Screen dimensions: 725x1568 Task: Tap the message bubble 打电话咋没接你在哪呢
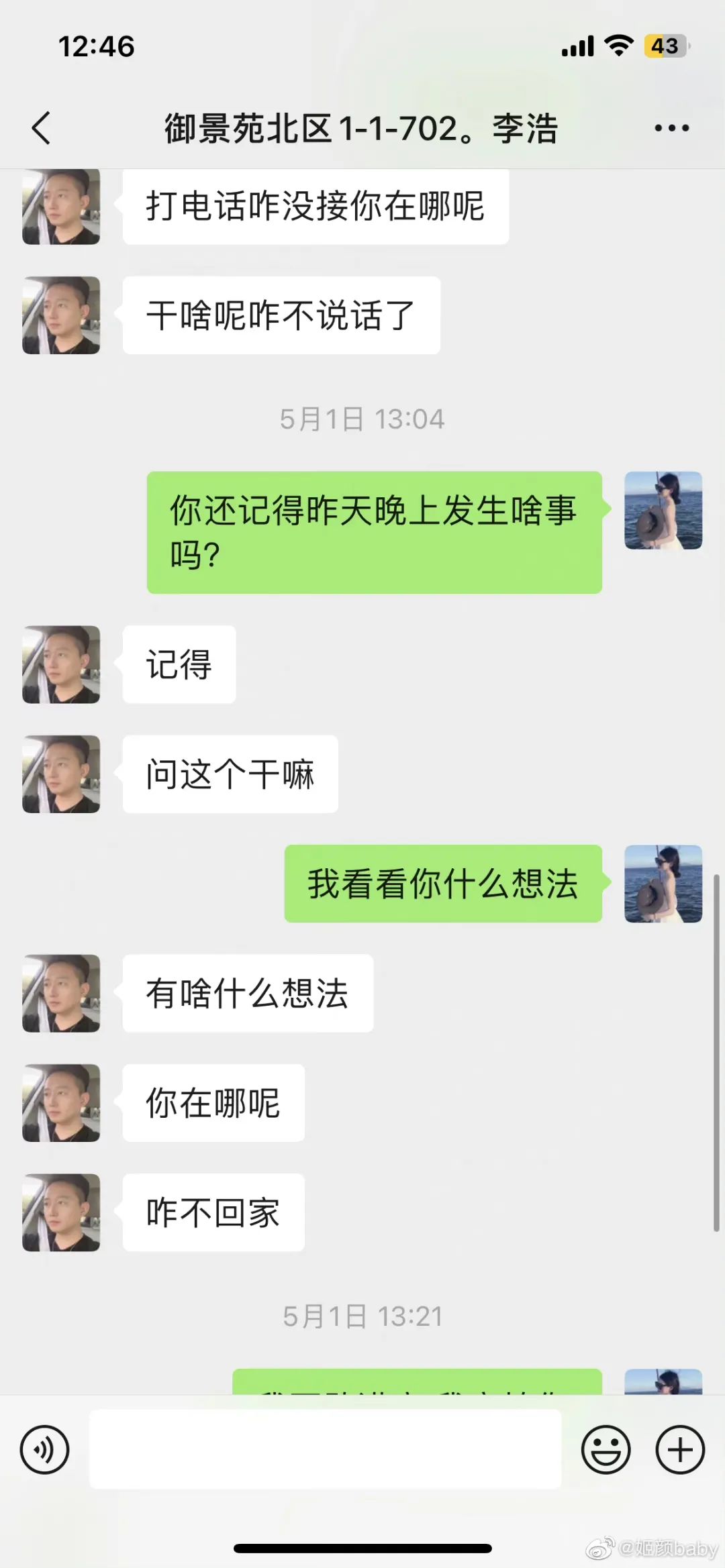314,207
